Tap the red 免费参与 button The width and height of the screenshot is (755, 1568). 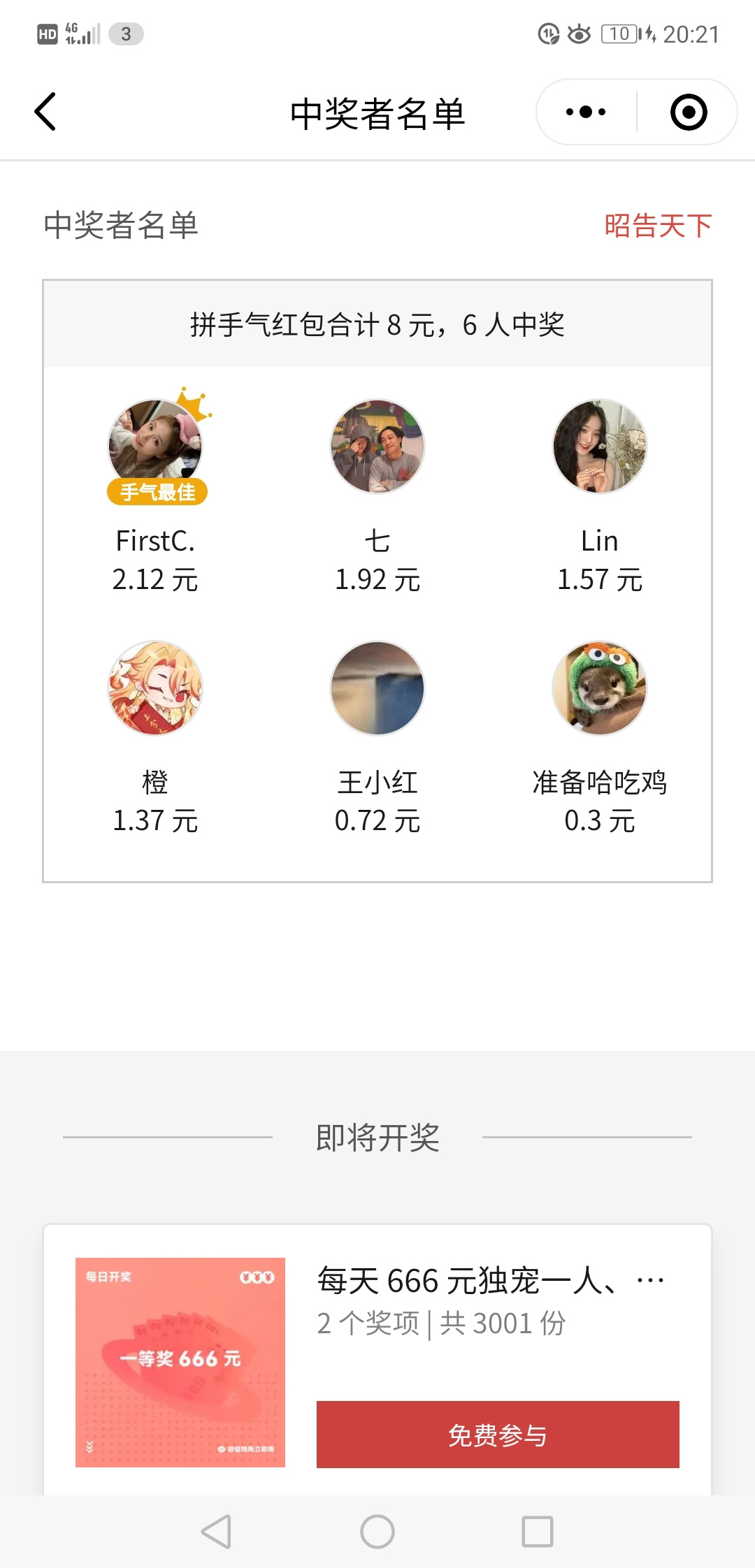(x=498, y=1435)
